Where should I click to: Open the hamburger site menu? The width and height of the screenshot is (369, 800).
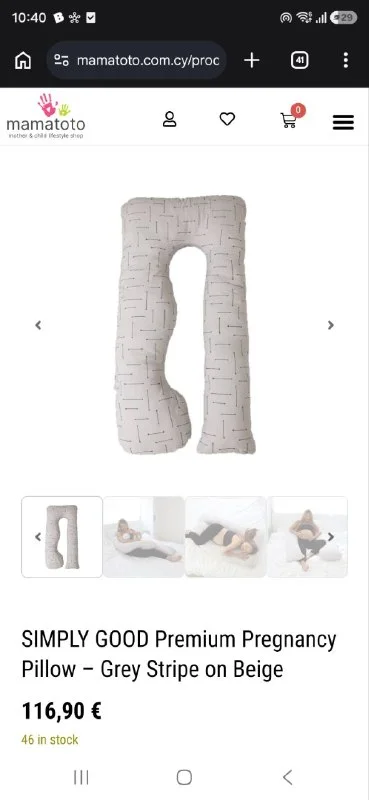coord(343,122)
